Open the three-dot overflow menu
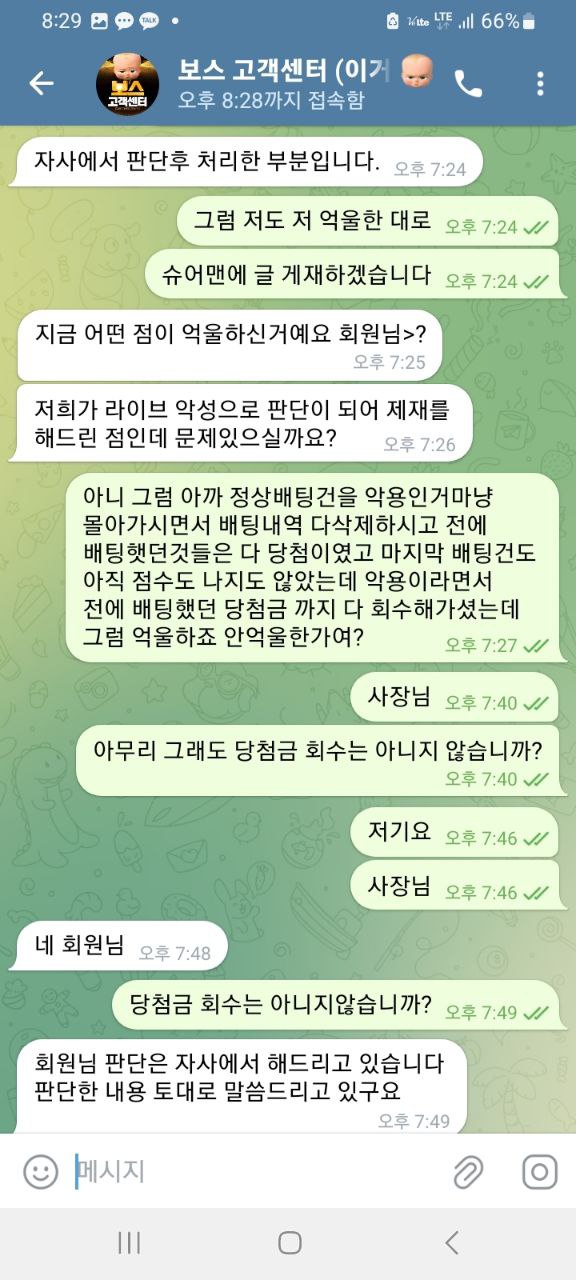Image resolution: width=576 pixels, height=1280 pixels. coord(540,83)
